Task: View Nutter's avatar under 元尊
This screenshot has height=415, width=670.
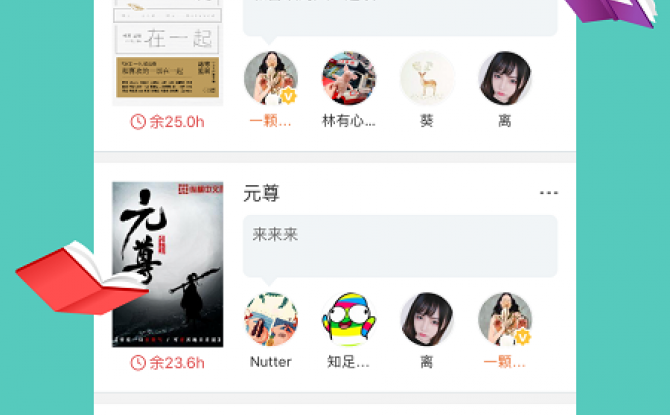Action: coord(271,319)
